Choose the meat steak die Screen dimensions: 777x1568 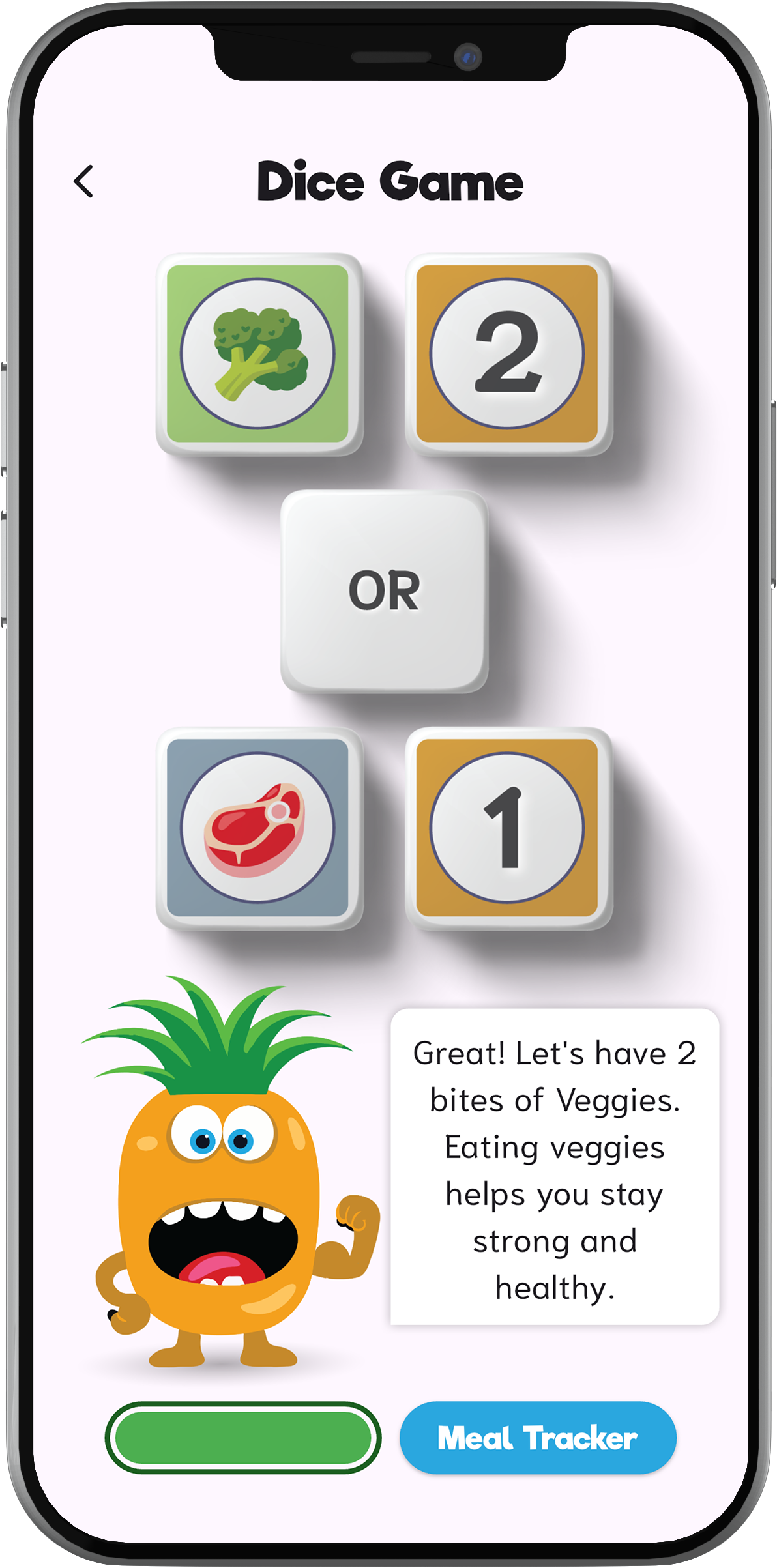(258, 828)
